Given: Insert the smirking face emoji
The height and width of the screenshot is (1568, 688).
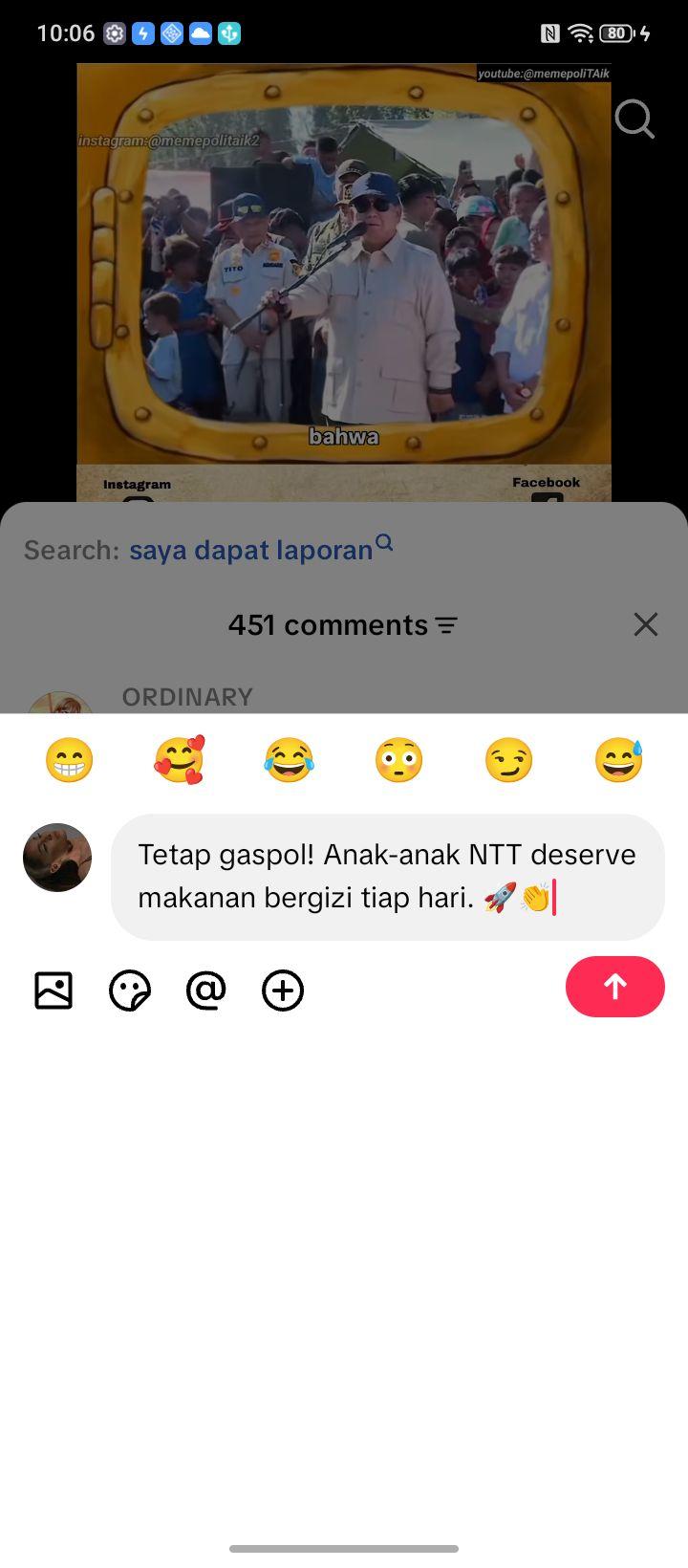Looking at the screenshot, I should coord(508,761).
